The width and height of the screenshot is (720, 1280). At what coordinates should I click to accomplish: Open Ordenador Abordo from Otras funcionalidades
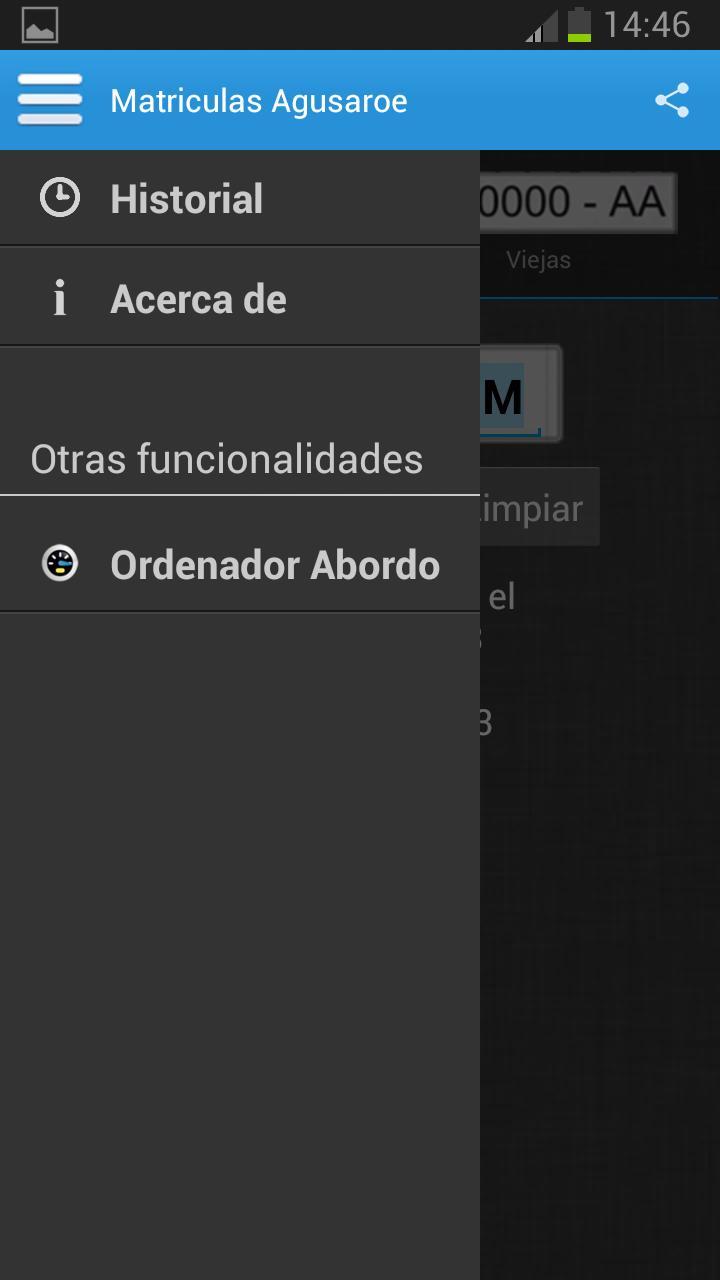274,564
